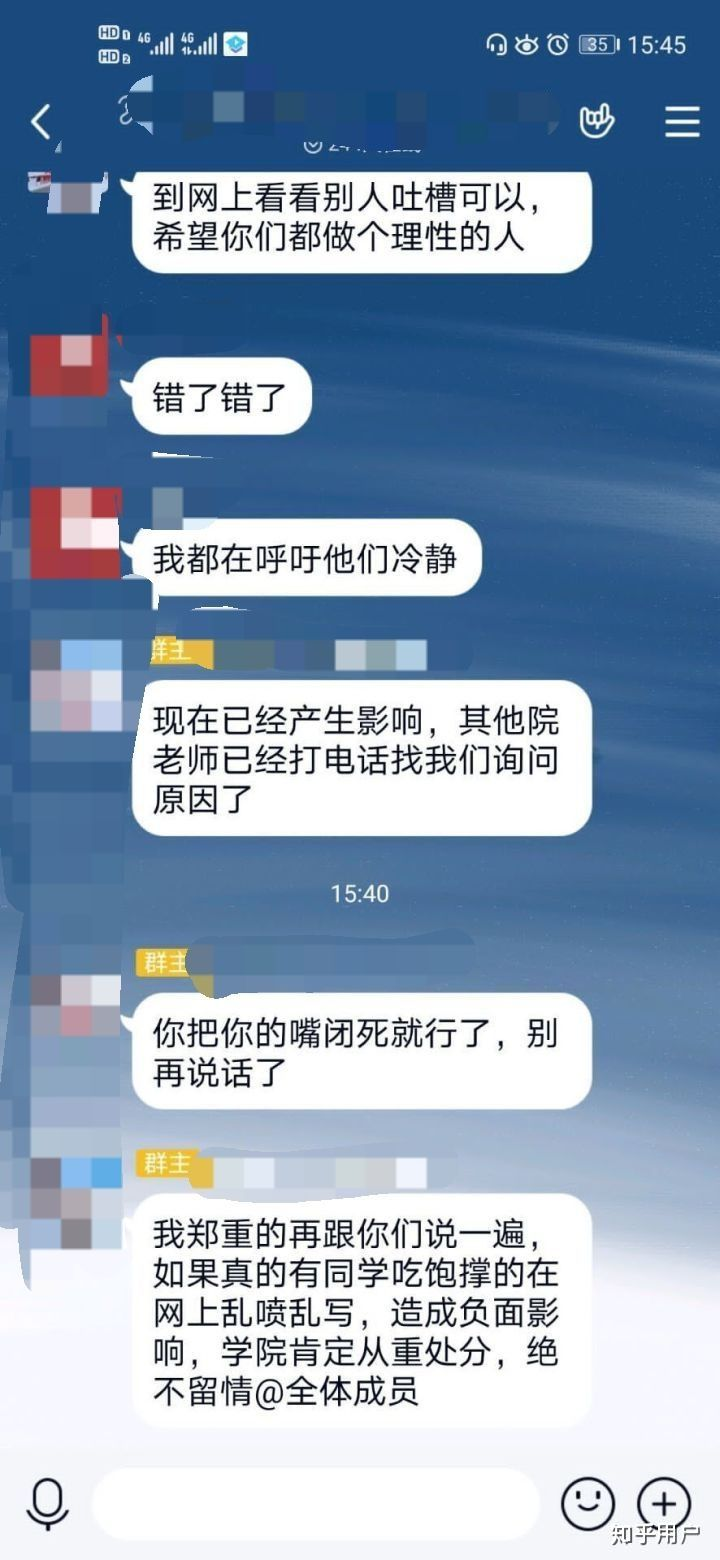Open avatar beside '我都在呼吁他们冷静' message
Image resolution: width=720 pixels, height=1560 pixels.
coord(75,532)
